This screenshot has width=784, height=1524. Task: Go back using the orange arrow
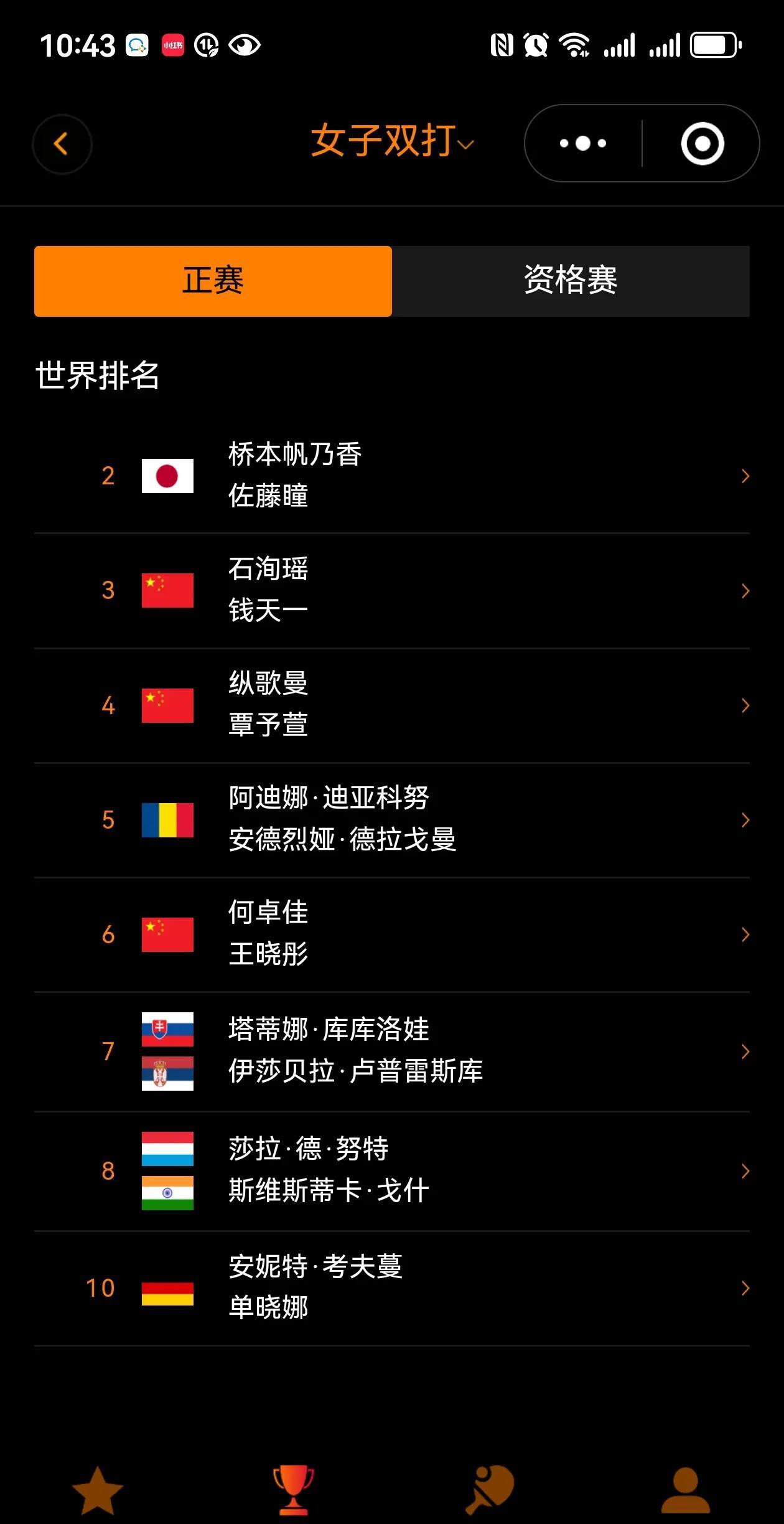pos(62,144)
